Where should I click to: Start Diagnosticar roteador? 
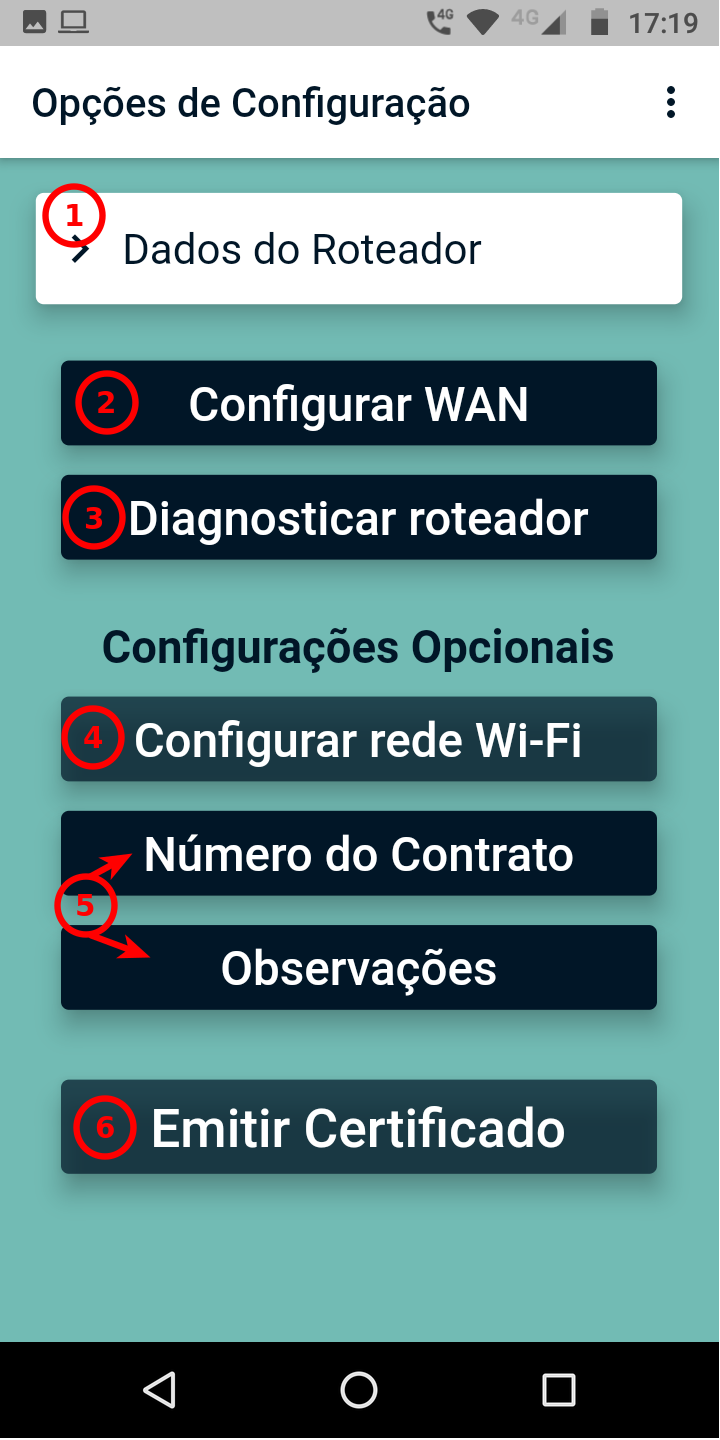[x=358, y=517]
